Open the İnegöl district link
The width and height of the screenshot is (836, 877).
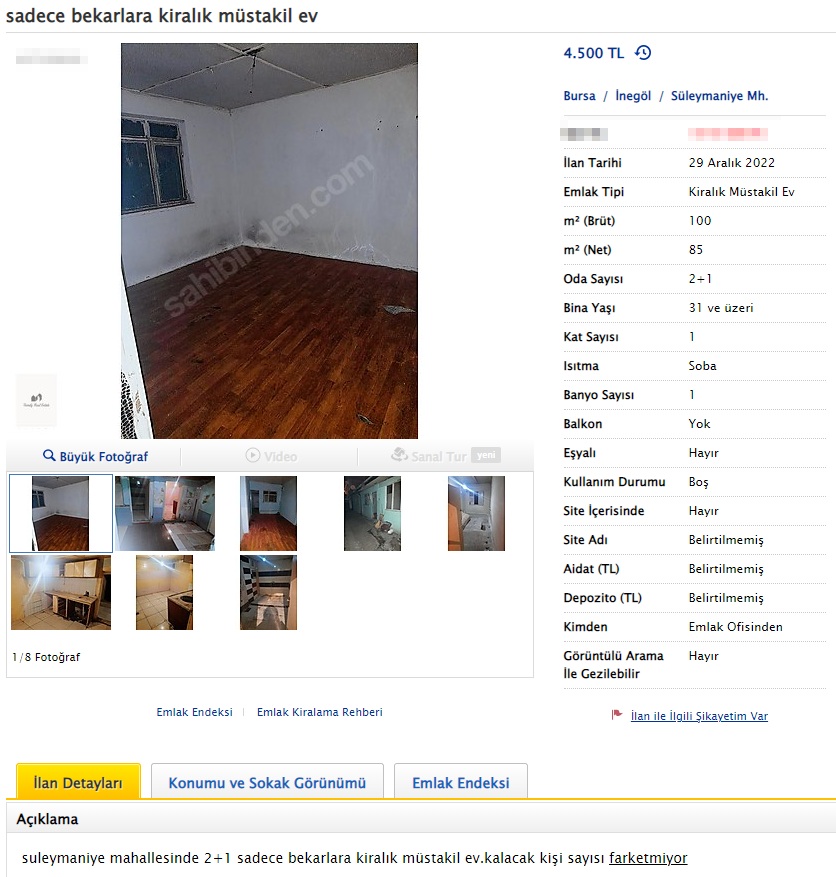633,96
